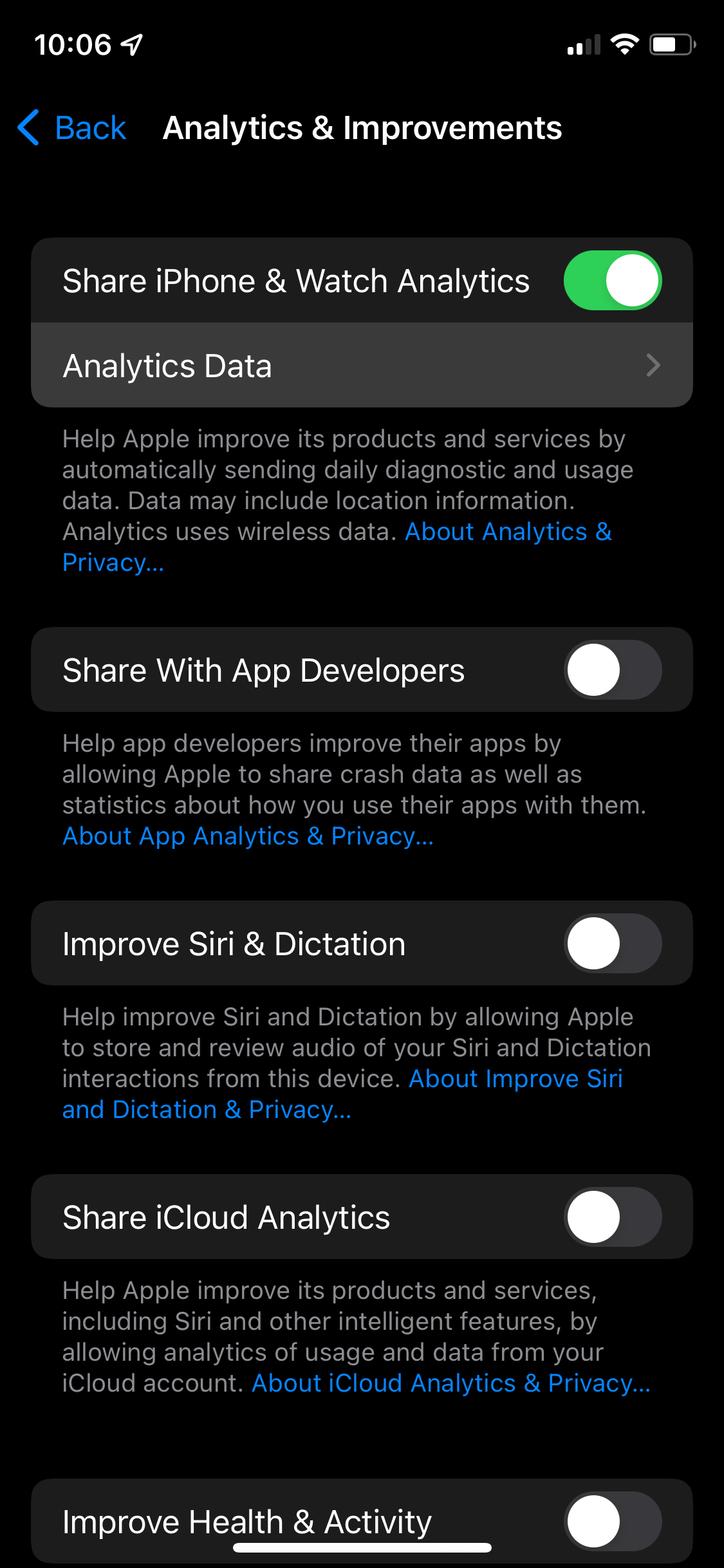Enable Share With App Developers

612,670
